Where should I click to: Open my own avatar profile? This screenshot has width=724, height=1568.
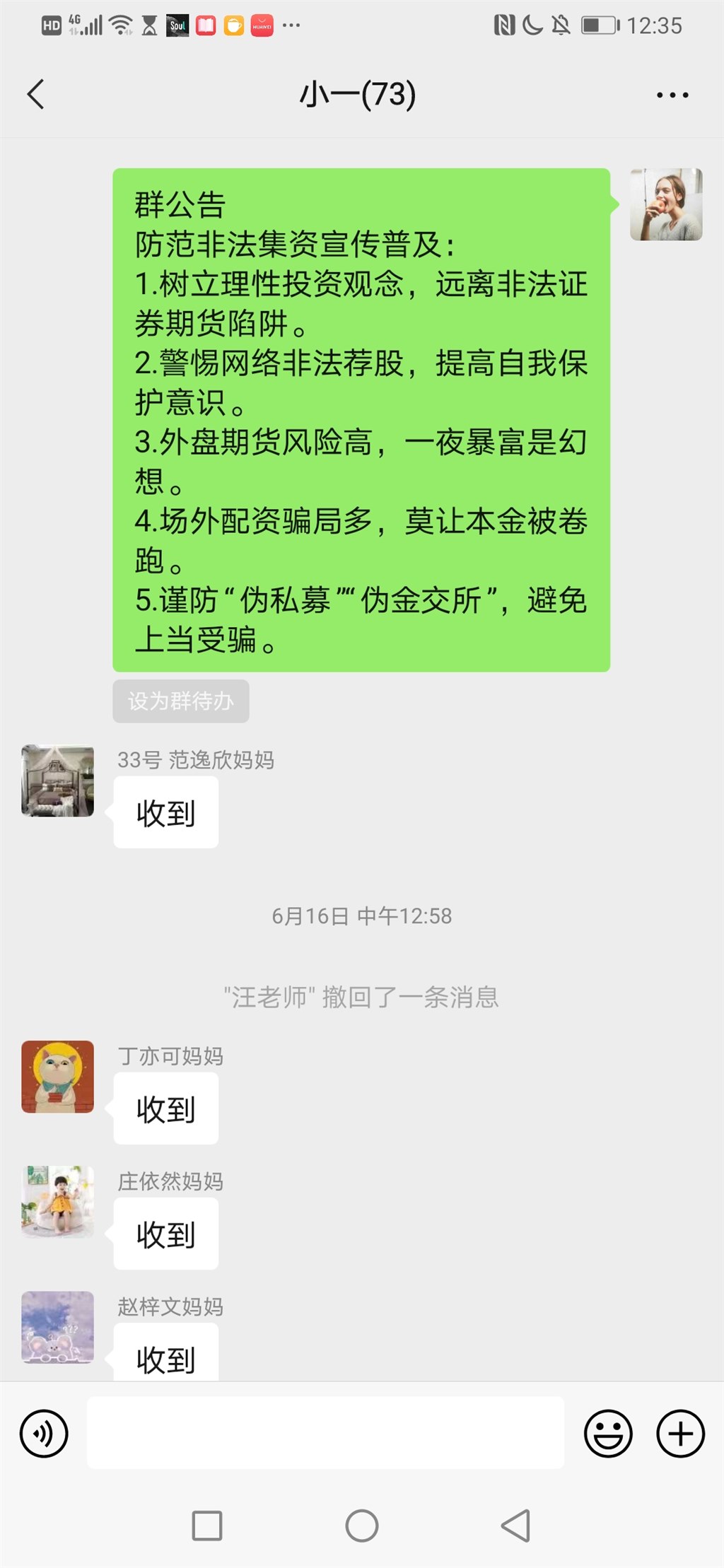coord(666,204)
